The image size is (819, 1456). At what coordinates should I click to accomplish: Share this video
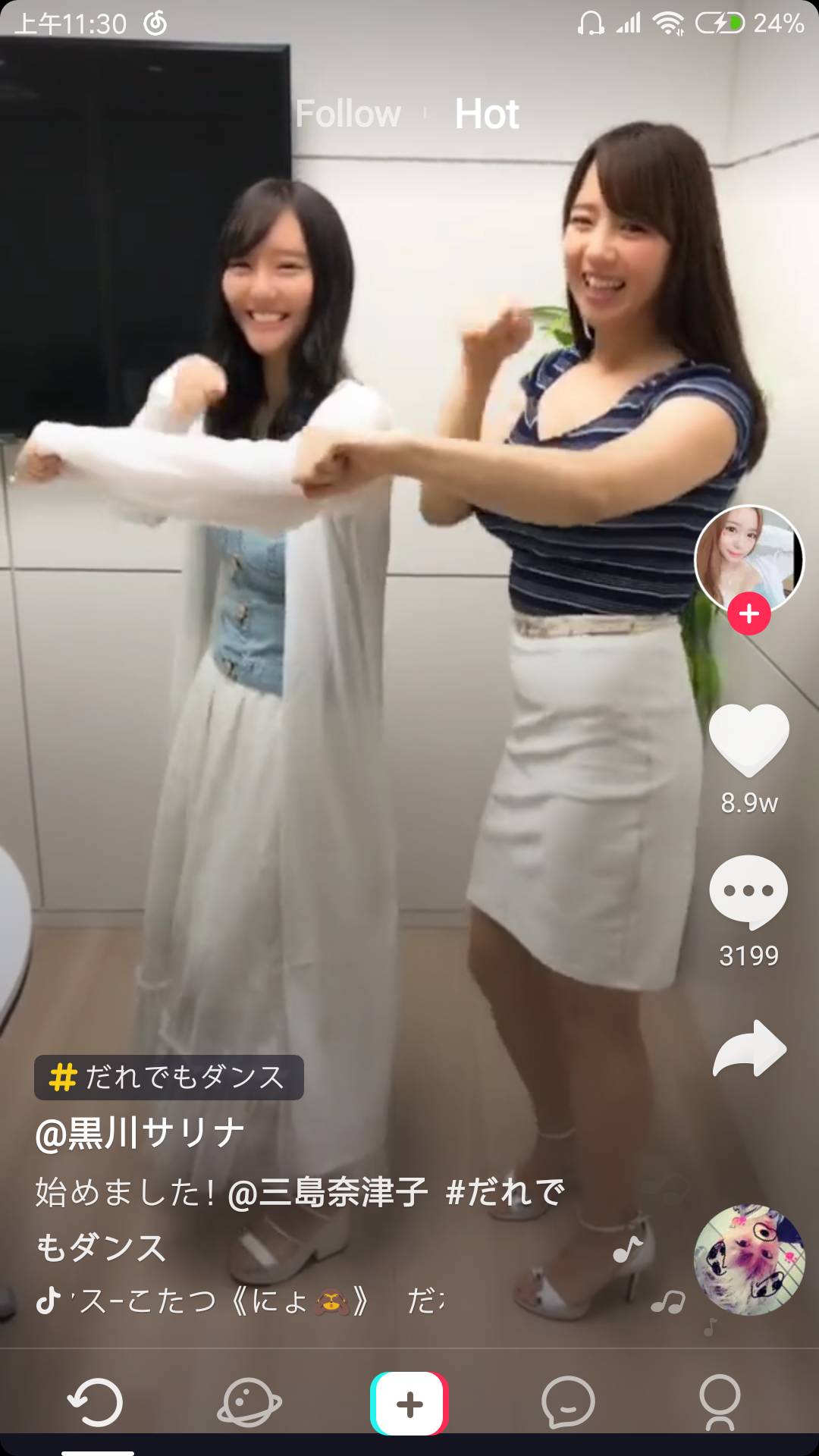[749, 1050]
